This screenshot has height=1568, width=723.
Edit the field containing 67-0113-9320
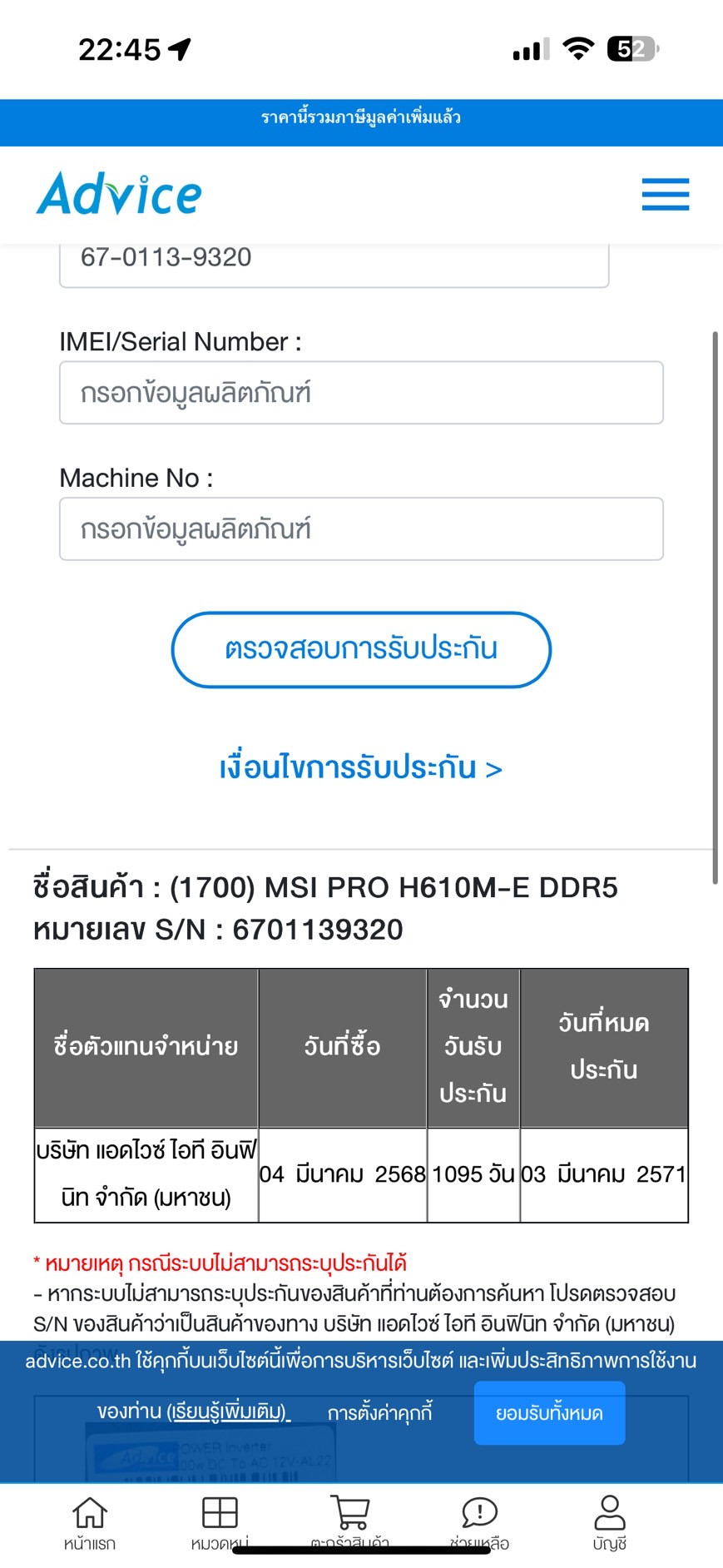[x=334, y=262]
